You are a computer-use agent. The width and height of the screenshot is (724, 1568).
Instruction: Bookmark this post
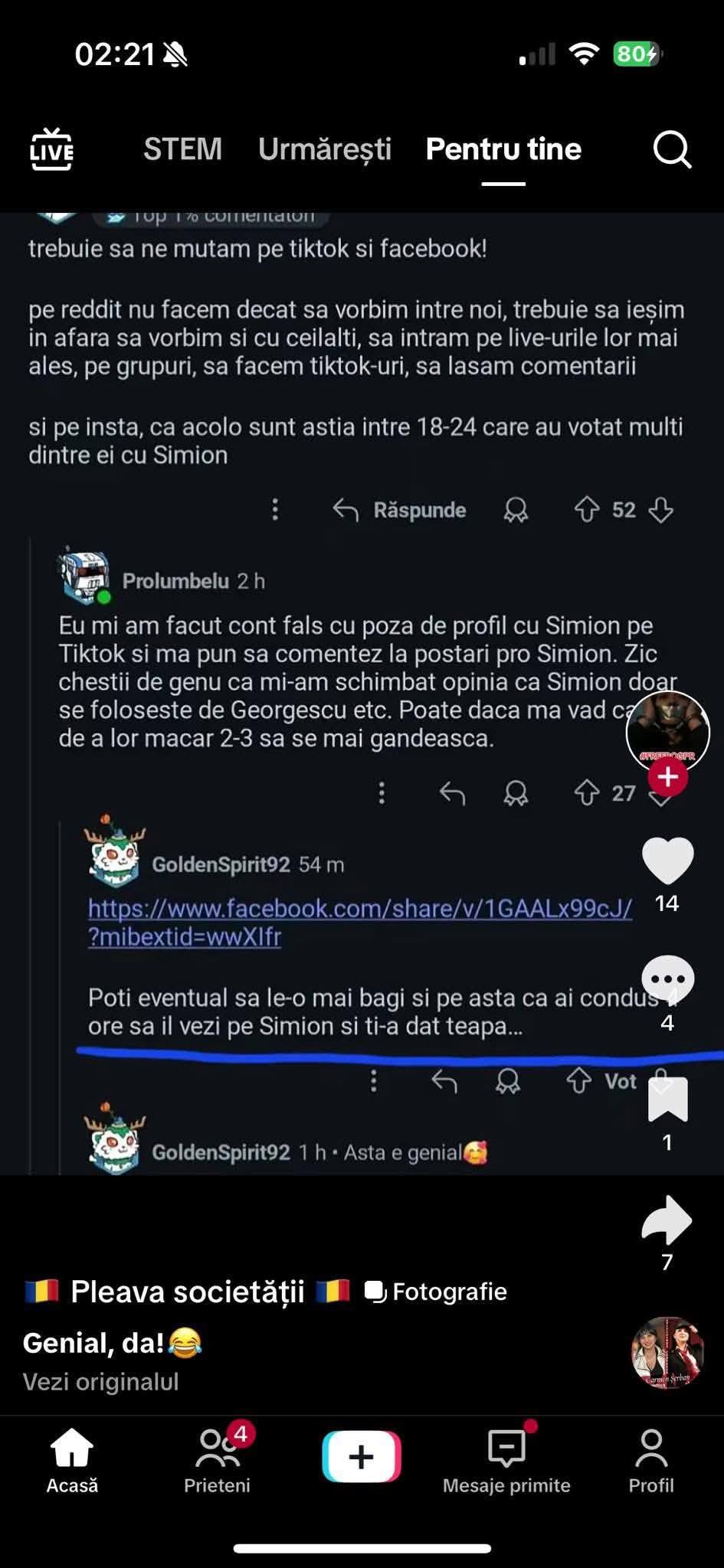click(x=667, y=1099)
